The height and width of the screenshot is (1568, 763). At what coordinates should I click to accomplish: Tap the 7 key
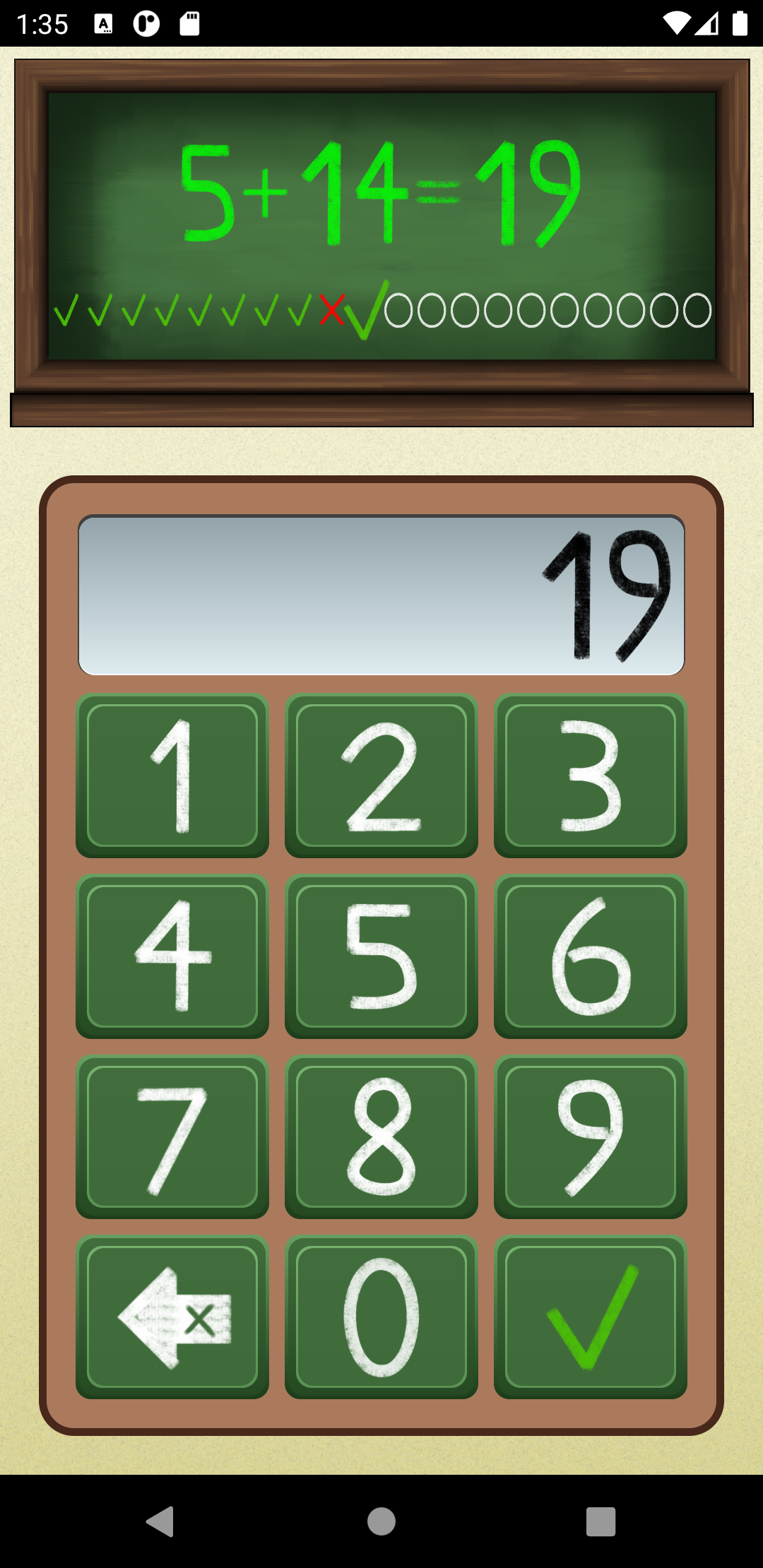[172, 1137]
